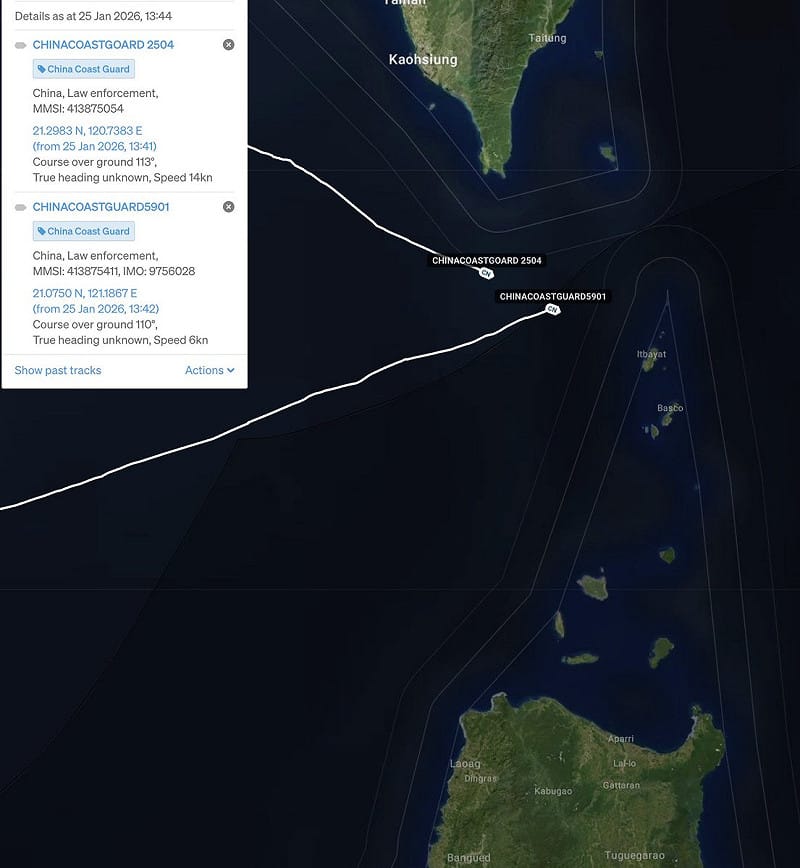
Task: Remove CHINACOASTGOARD 2504 from details panel
Action: (229, 45)
